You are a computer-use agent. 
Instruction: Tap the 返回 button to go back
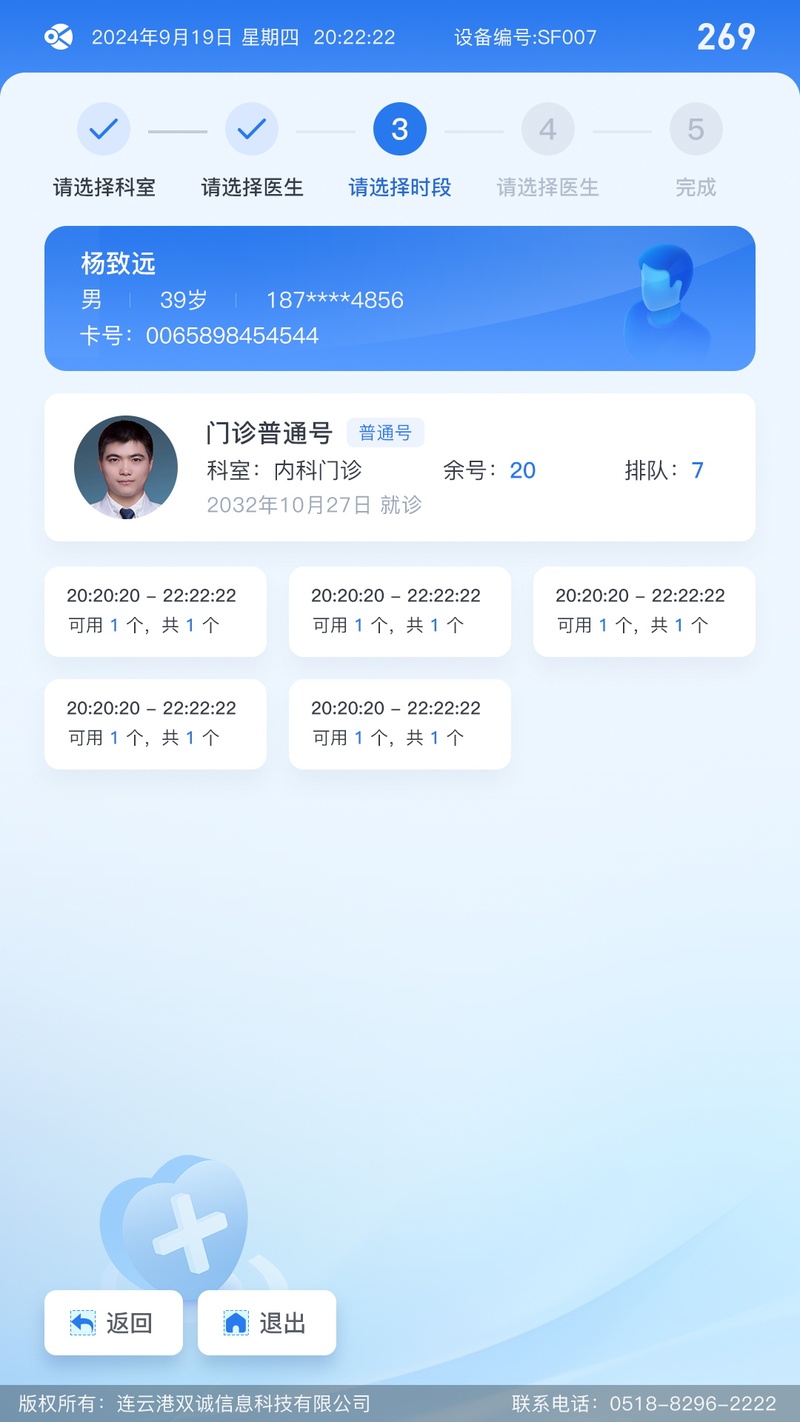114,1323
